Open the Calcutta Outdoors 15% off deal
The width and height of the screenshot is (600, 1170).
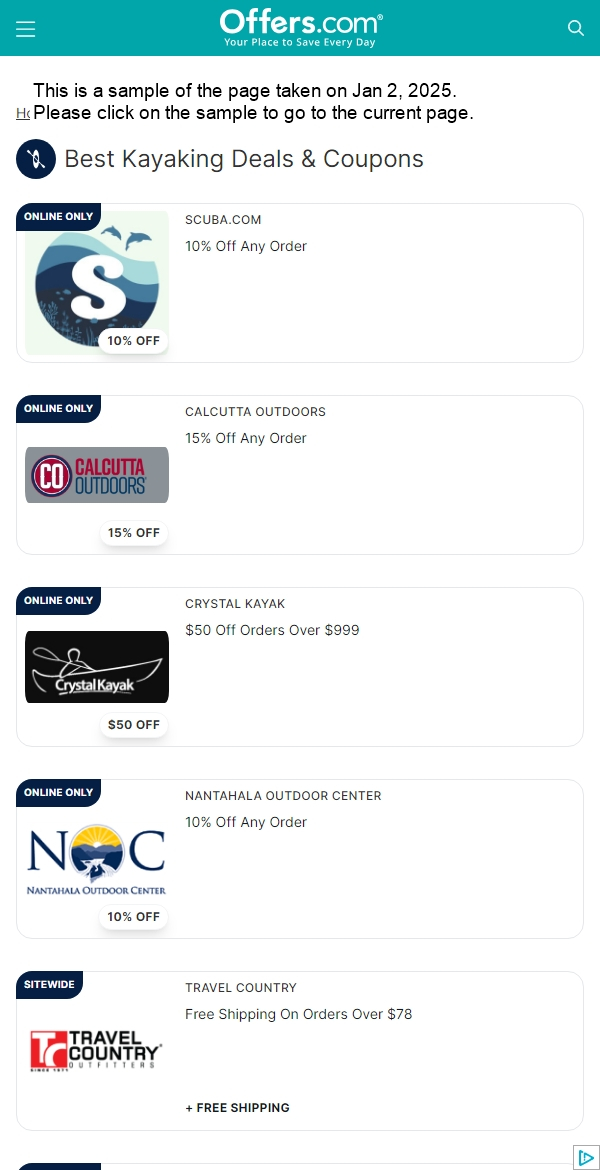[246, 438]
